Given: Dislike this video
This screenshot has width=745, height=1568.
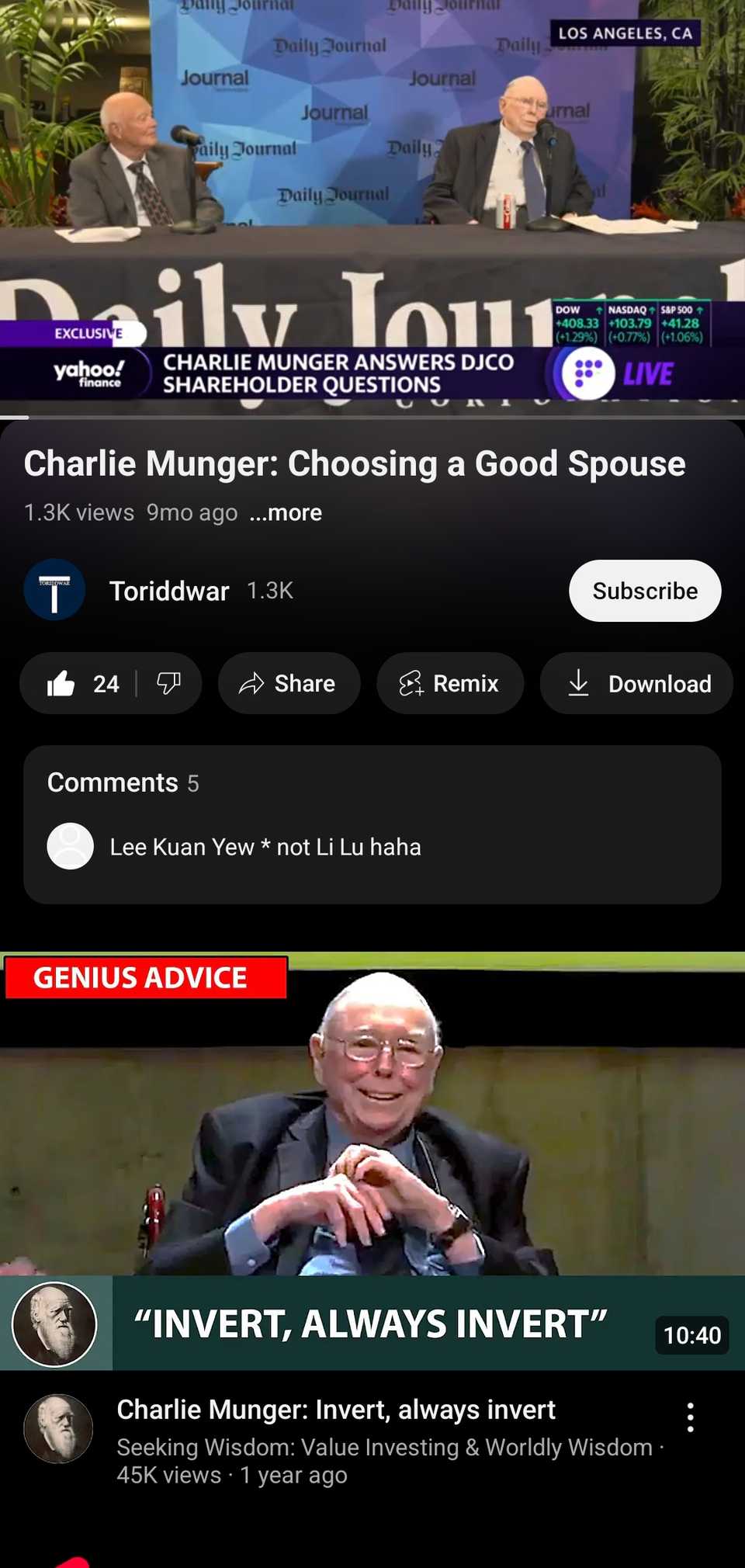Looking at the screenshot, I should (168, 684).
